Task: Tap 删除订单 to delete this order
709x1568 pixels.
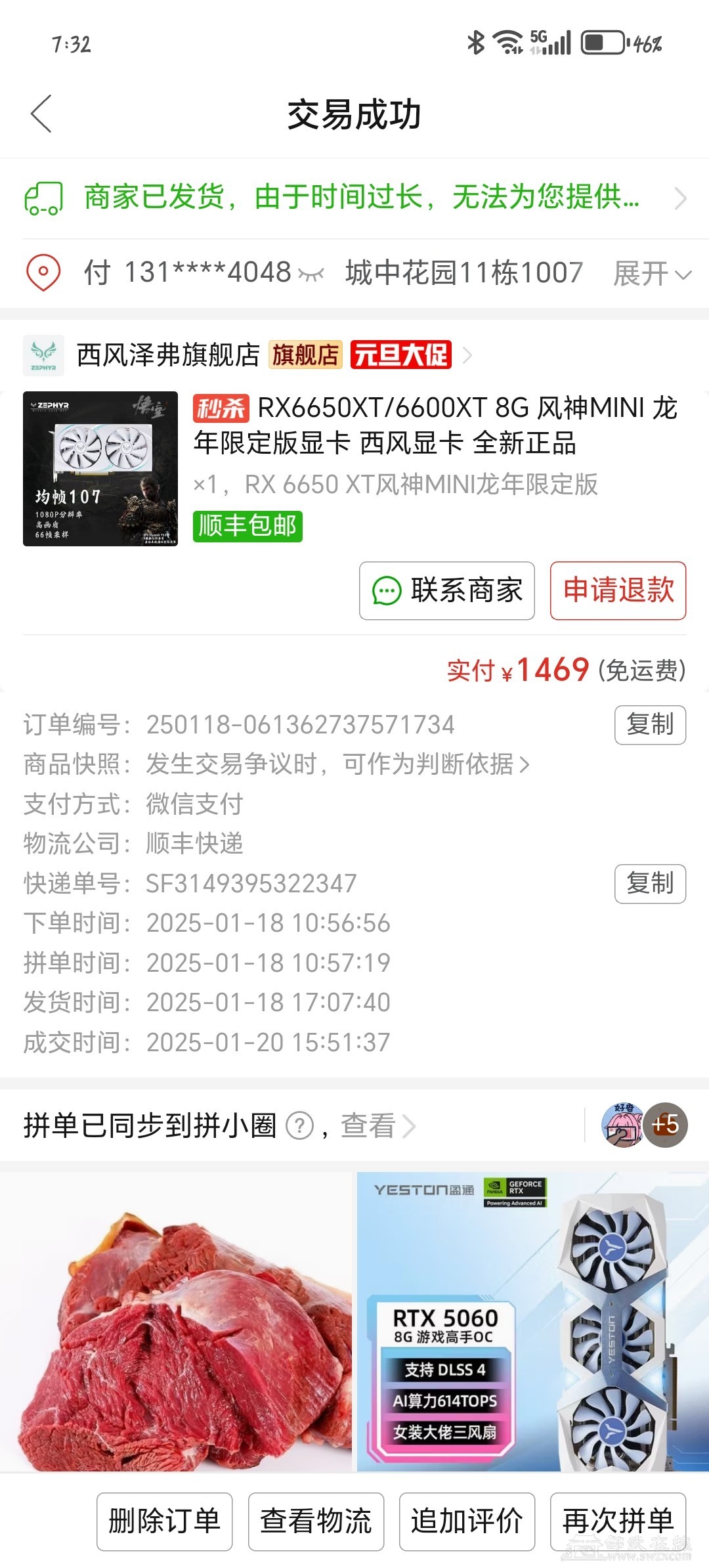Action: pos(164,1521)
